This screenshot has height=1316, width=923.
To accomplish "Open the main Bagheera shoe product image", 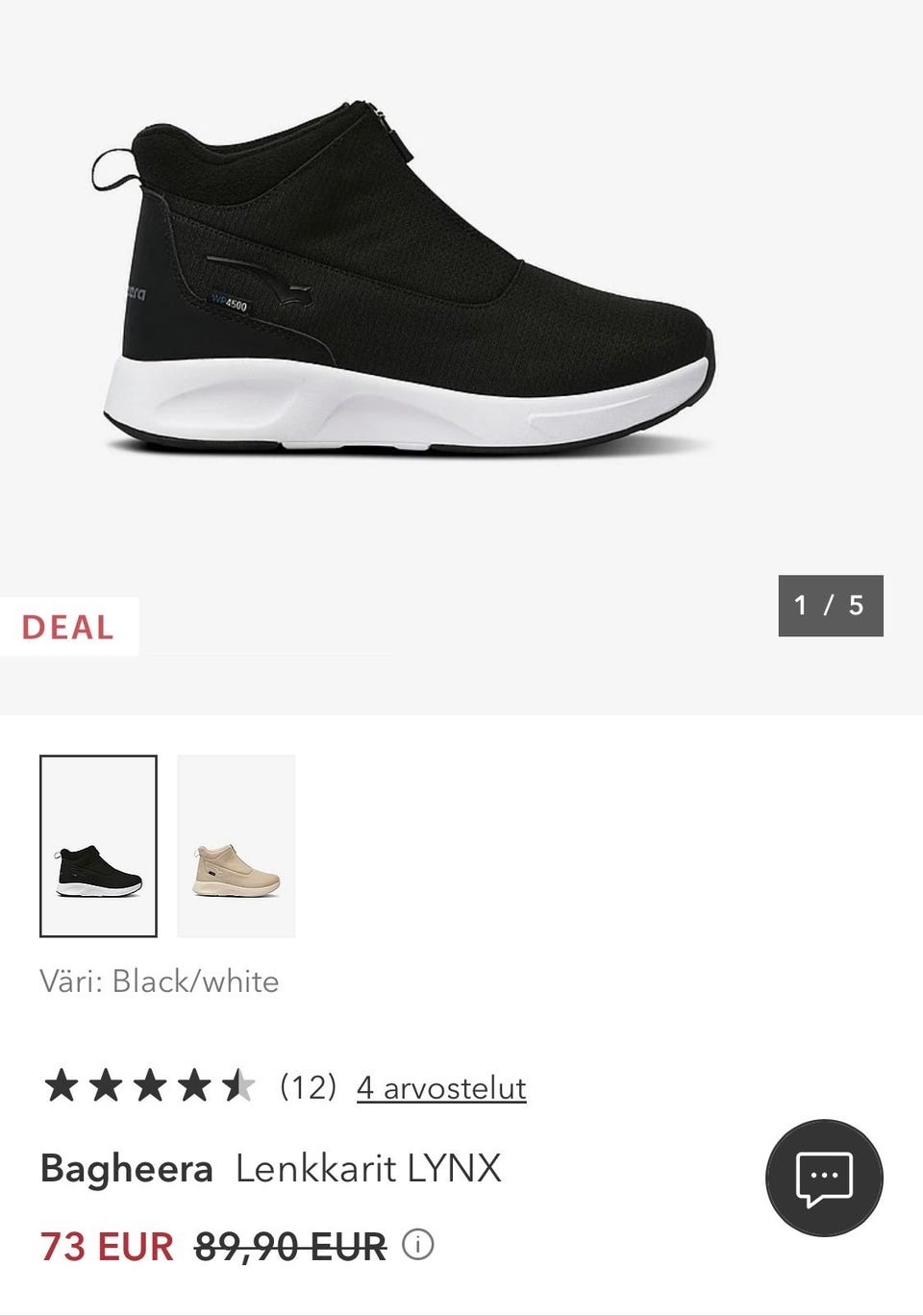I will (409, 288).
